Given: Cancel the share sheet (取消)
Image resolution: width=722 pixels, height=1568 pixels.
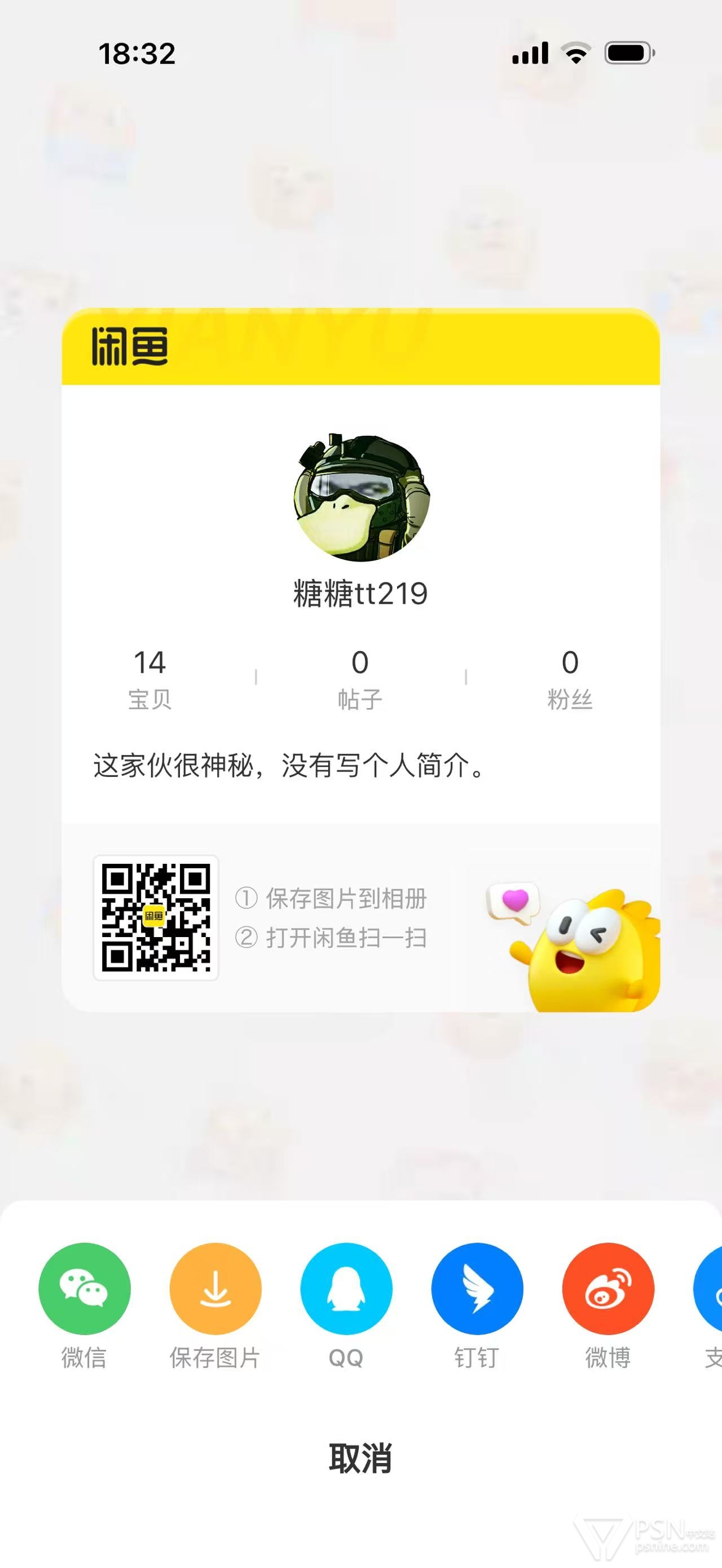Looking at the screenshot, I should pyautogui.click(x=360, y=1459).
